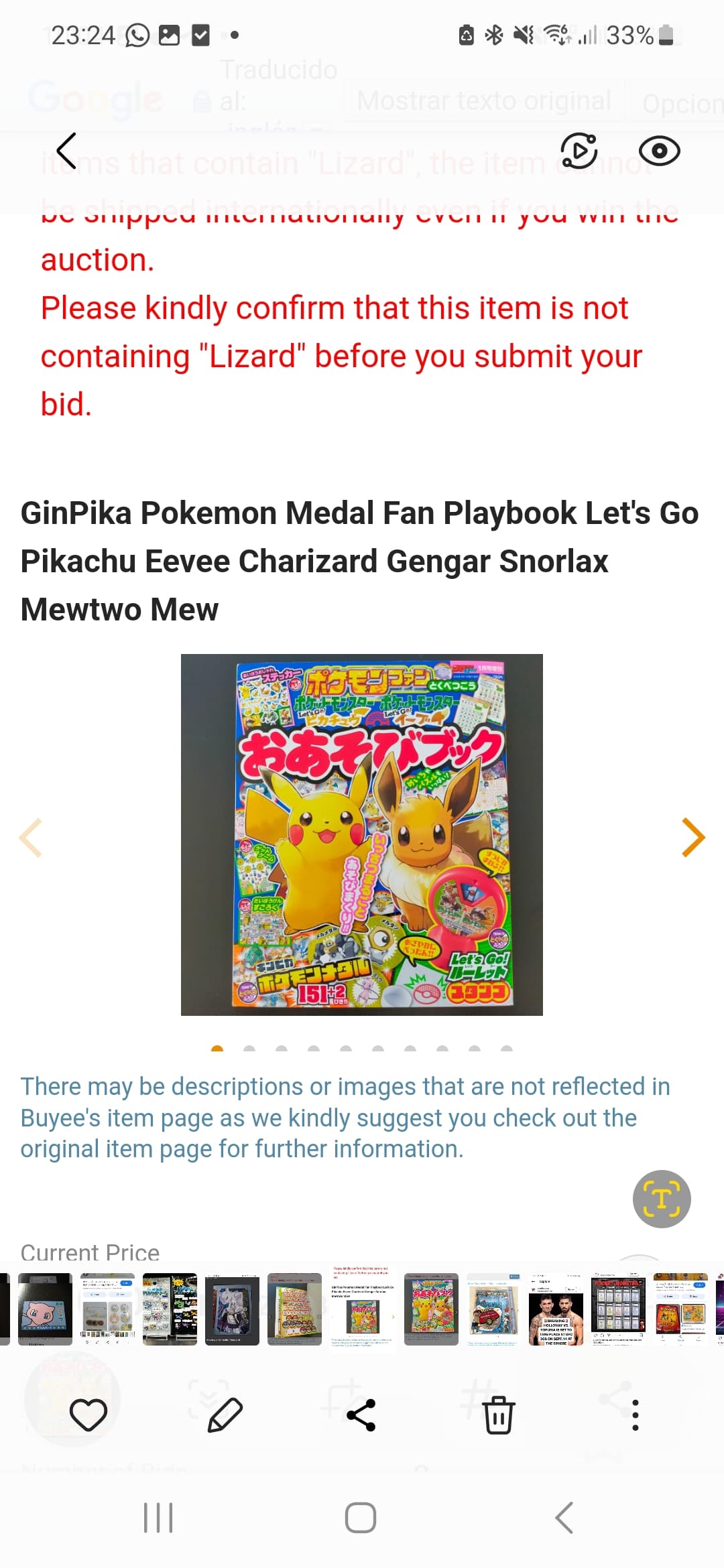The height and width of the screenshot is (1568, 724).
Task: Open the pink Mew card thumbnail
Action: tap(45, 1309)
